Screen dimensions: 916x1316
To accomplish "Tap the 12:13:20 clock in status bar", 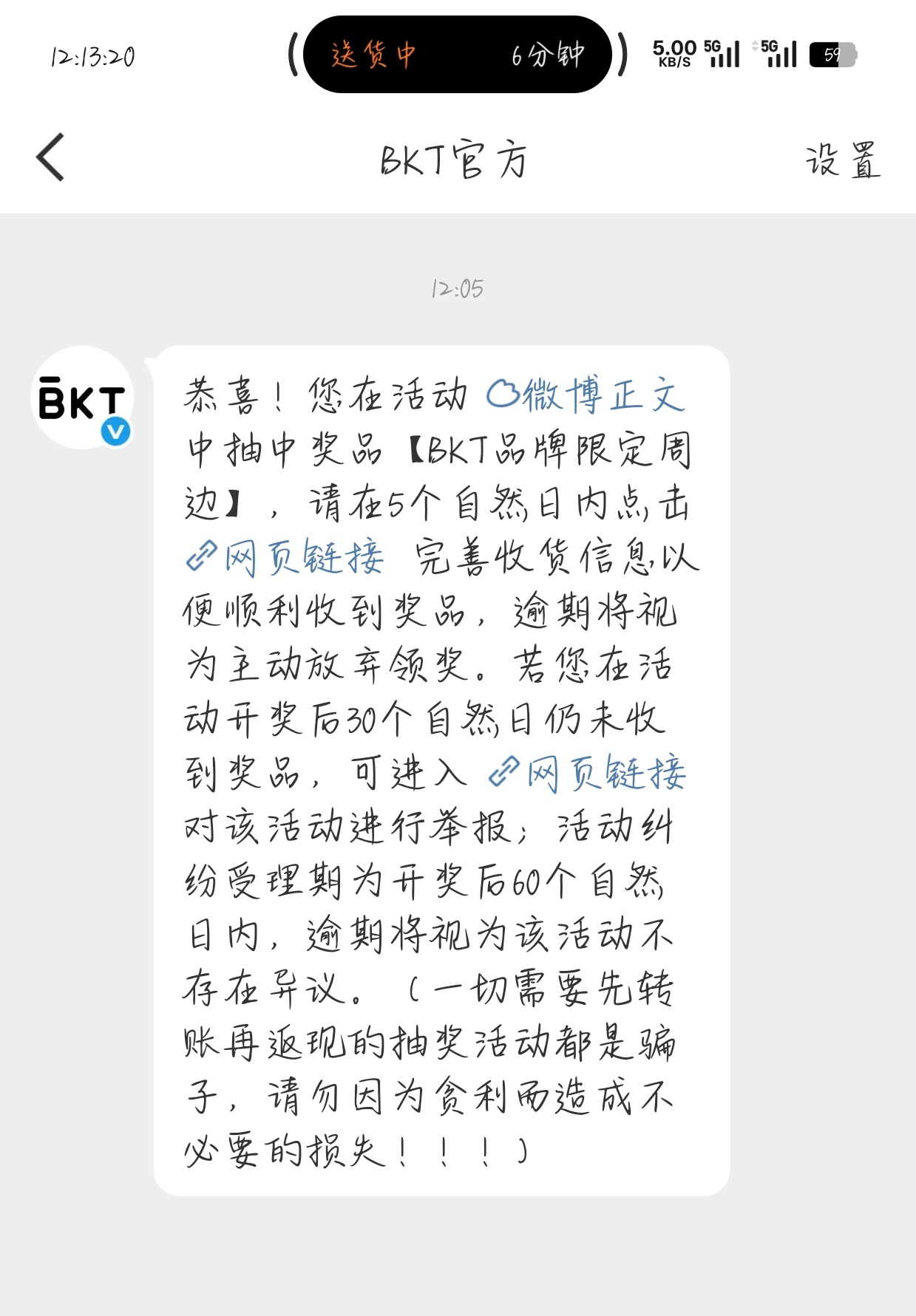I will click(92, 57).
